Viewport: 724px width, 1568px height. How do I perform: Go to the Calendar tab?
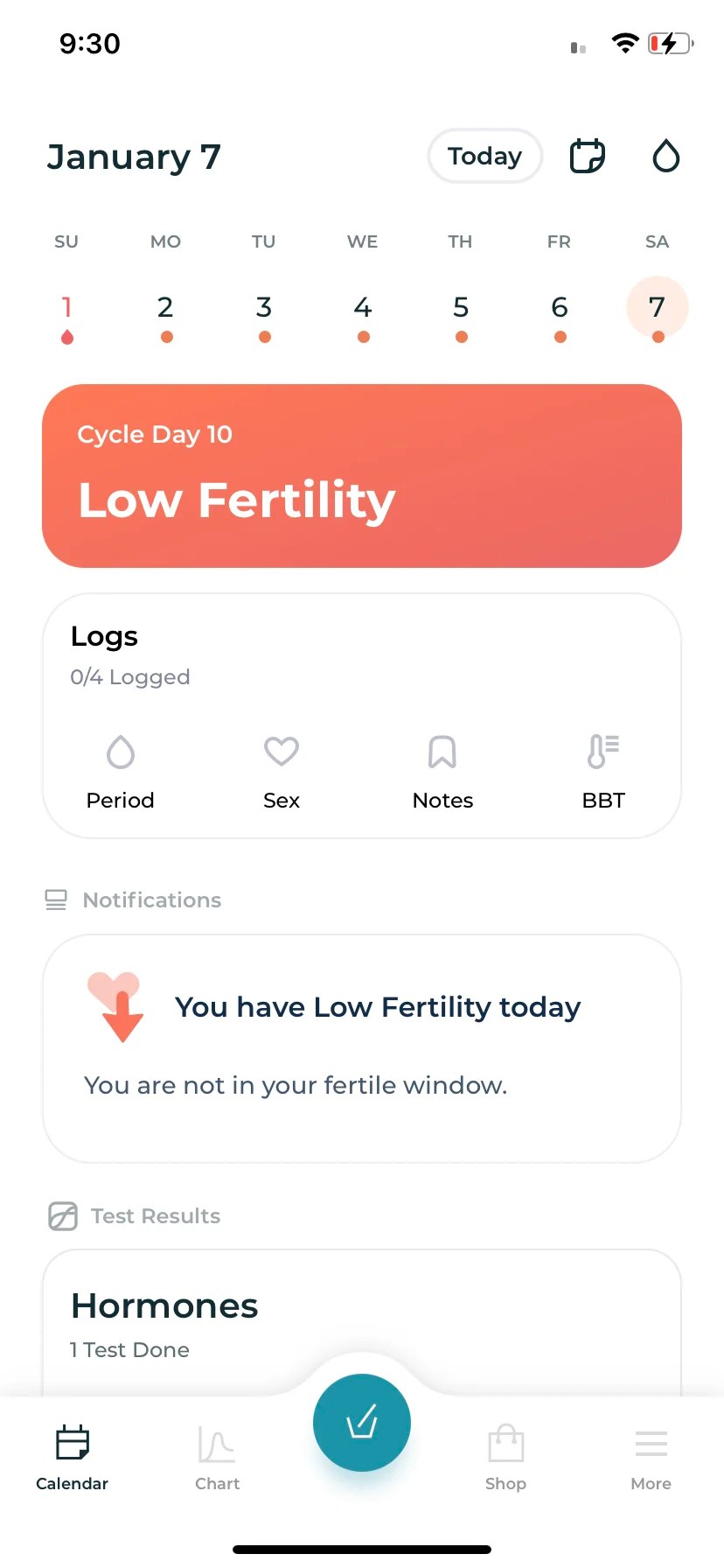point(73,1459)
